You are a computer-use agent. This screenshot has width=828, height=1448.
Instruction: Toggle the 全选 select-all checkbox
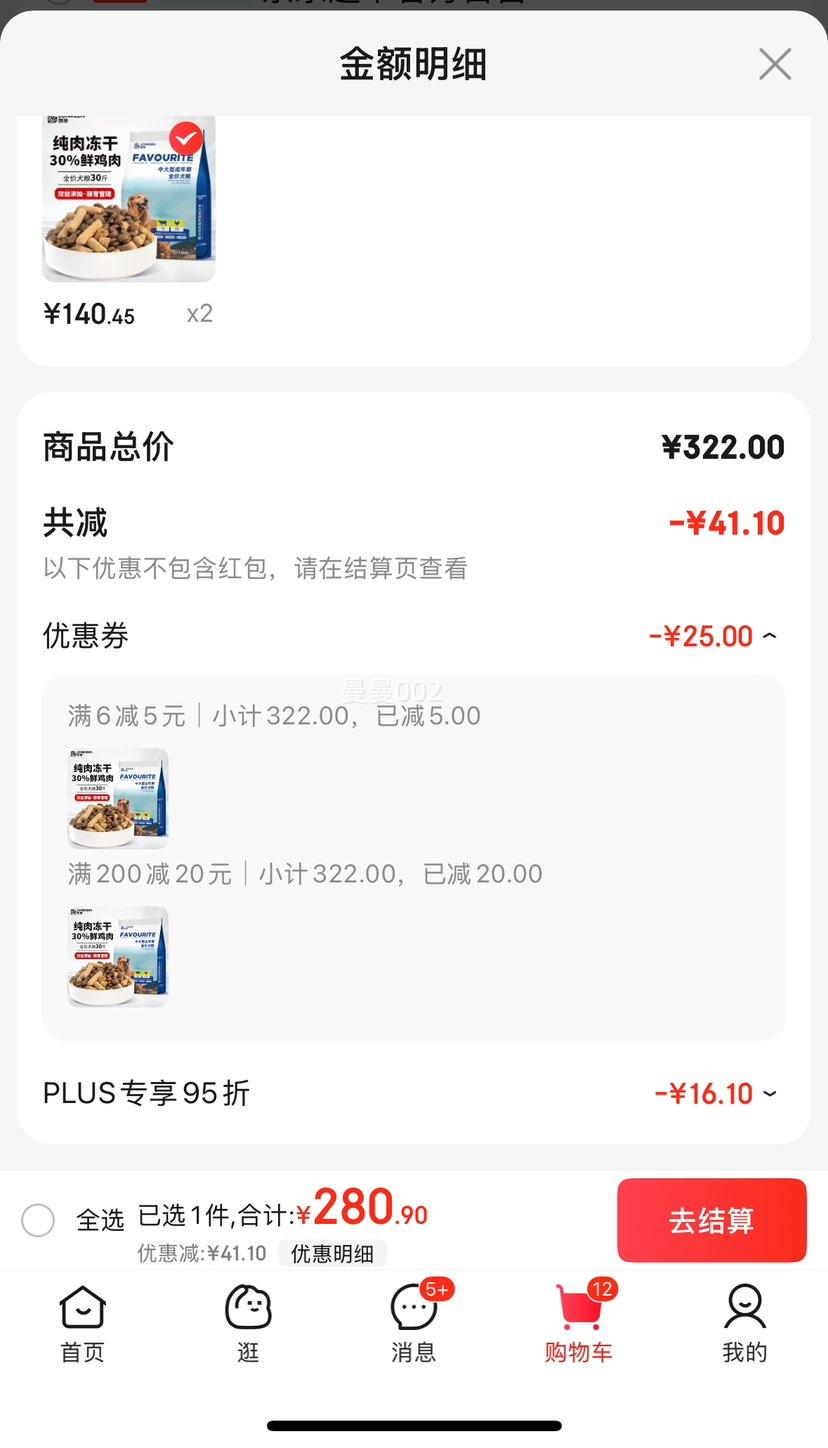pos(38,1220)
